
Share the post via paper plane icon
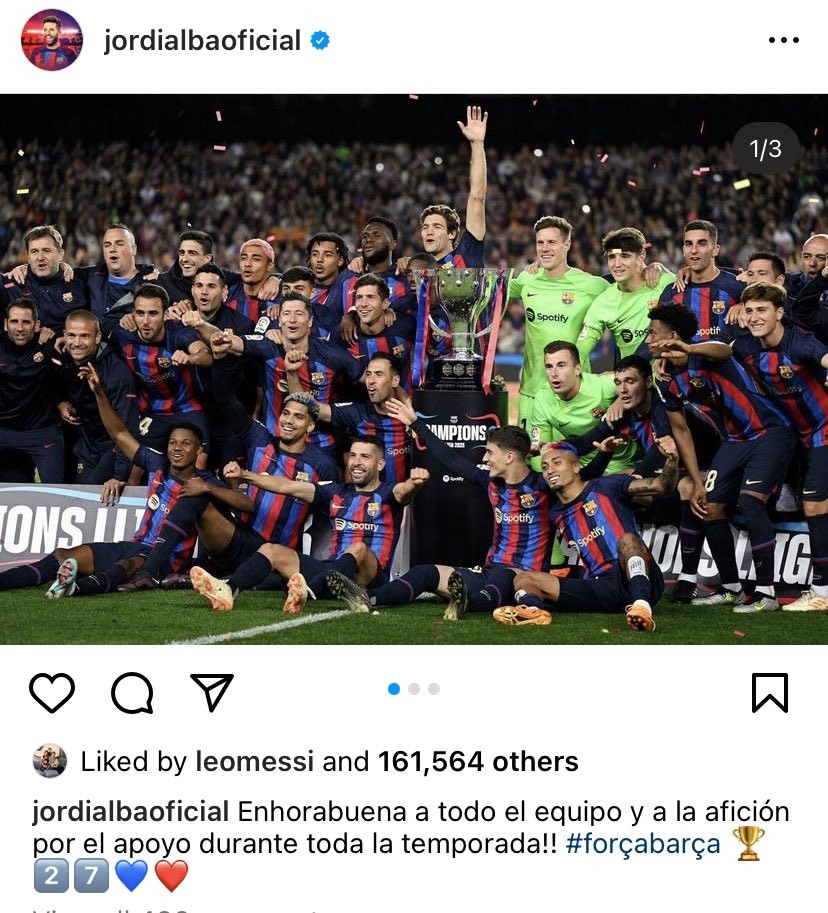212,692
